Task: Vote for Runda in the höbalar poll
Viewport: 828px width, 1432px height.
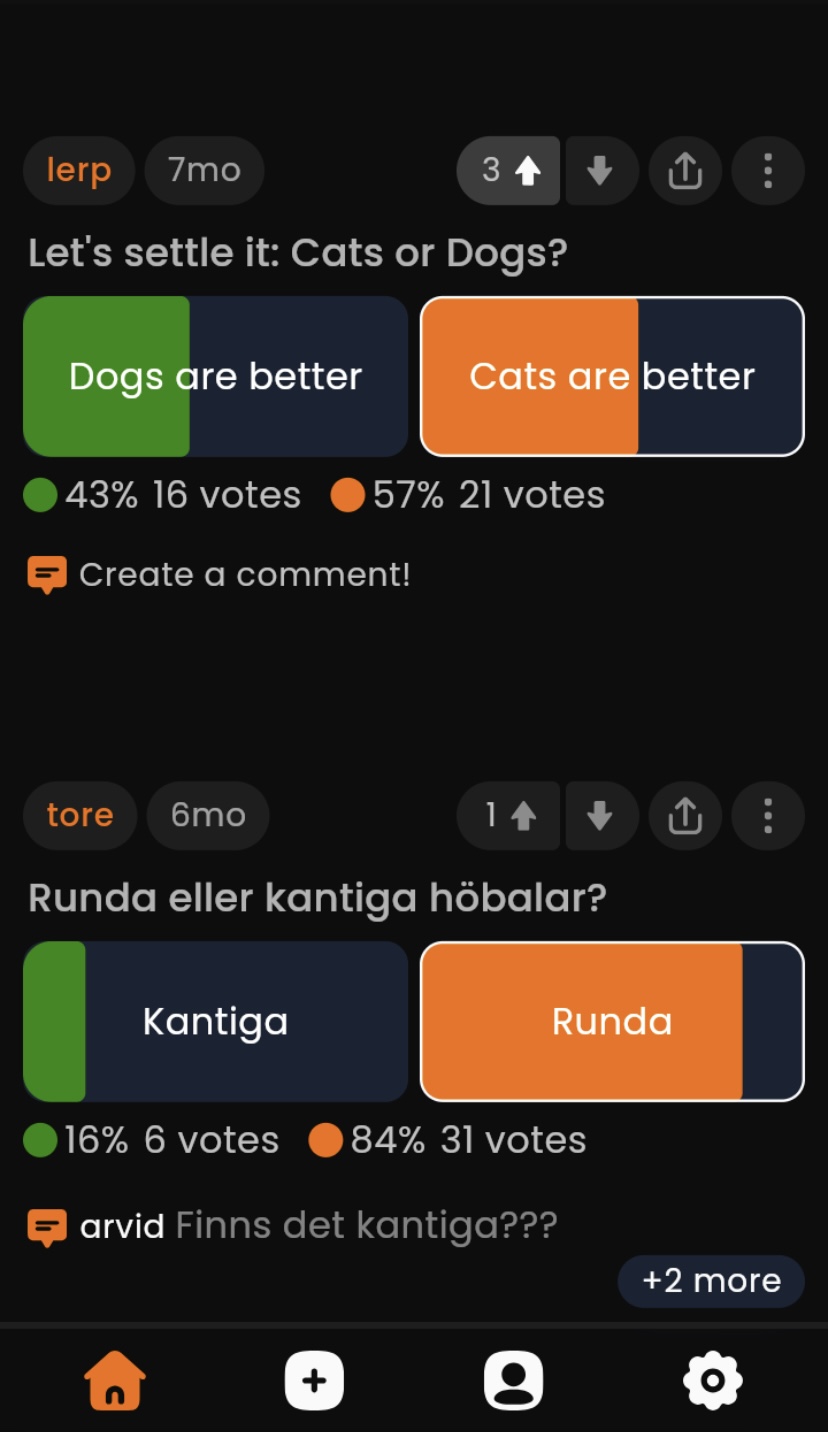Action: click(611, 1021)
